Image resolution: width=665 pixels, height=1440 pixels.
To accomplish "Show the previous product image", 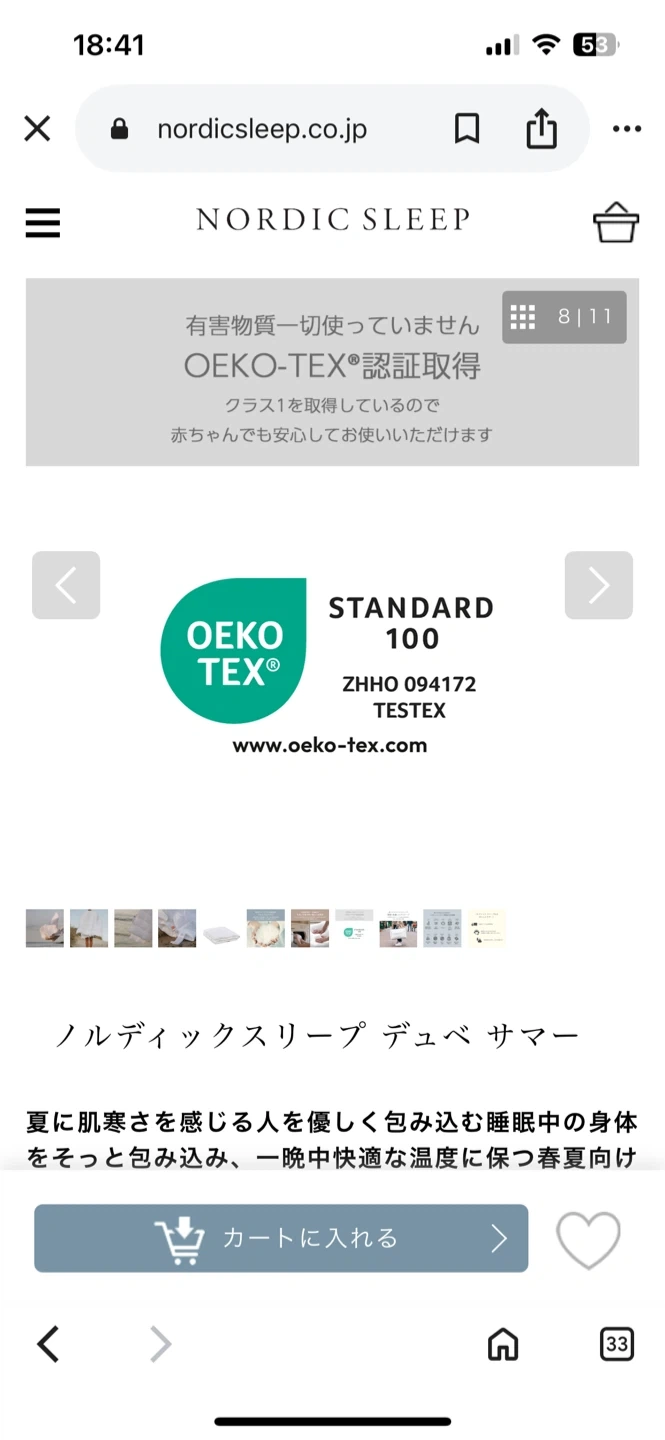I will [x=66, y=585].
